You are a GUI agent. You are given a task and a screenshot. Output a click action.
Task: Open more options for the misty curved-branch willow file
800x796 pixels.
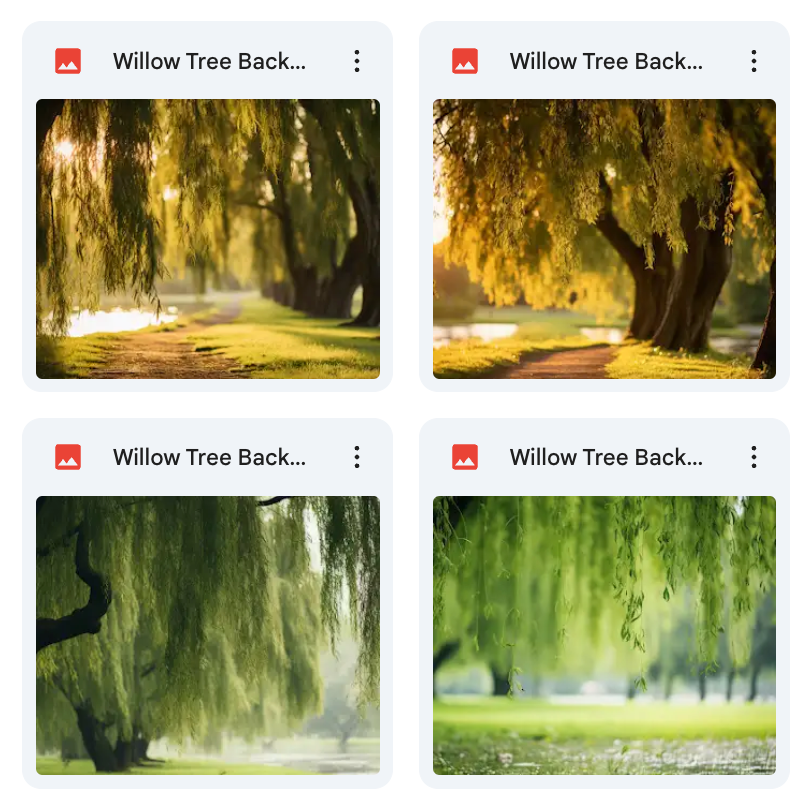point(357,457)
